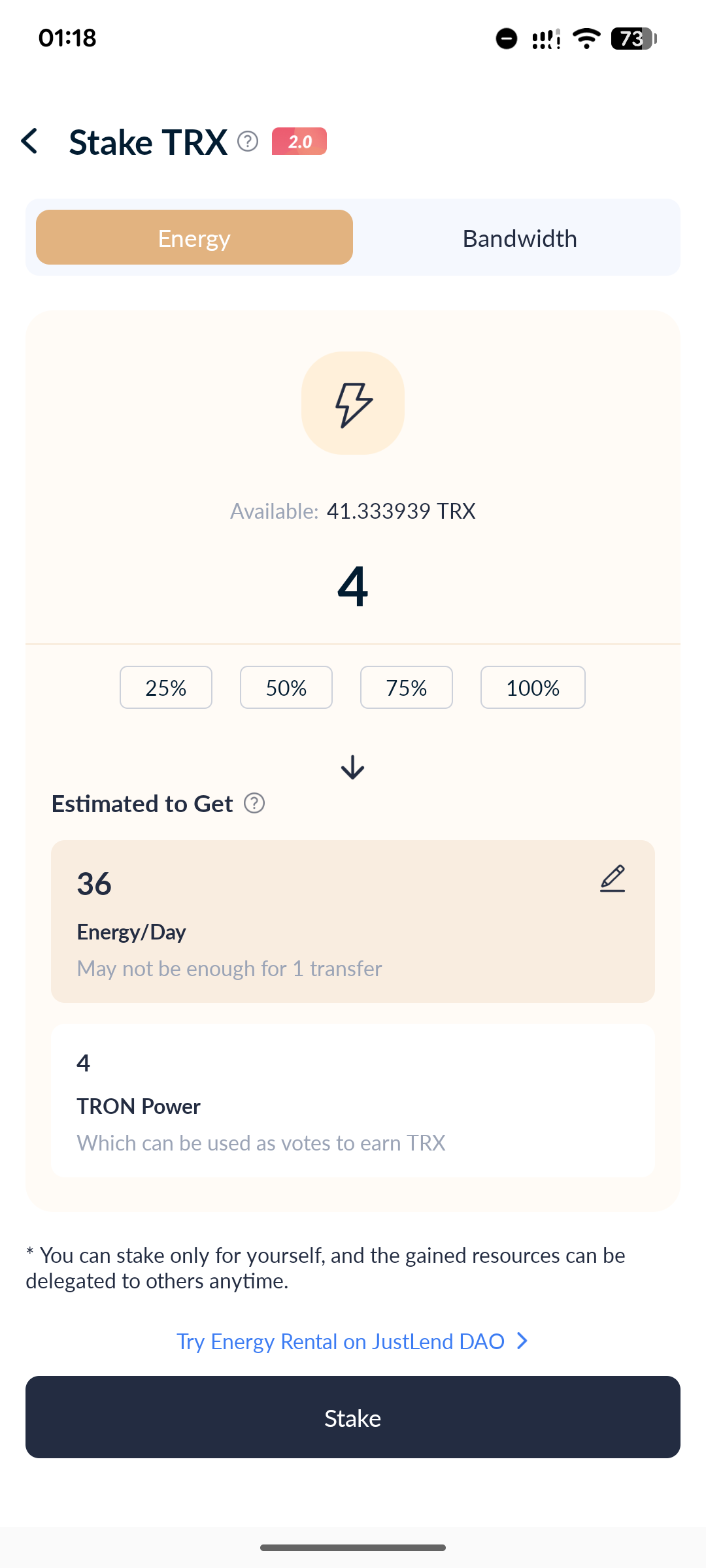The width and height of the screenshot is (706, 1568).
Task: Choose 50% of available TRX
Action: [286, 687]
